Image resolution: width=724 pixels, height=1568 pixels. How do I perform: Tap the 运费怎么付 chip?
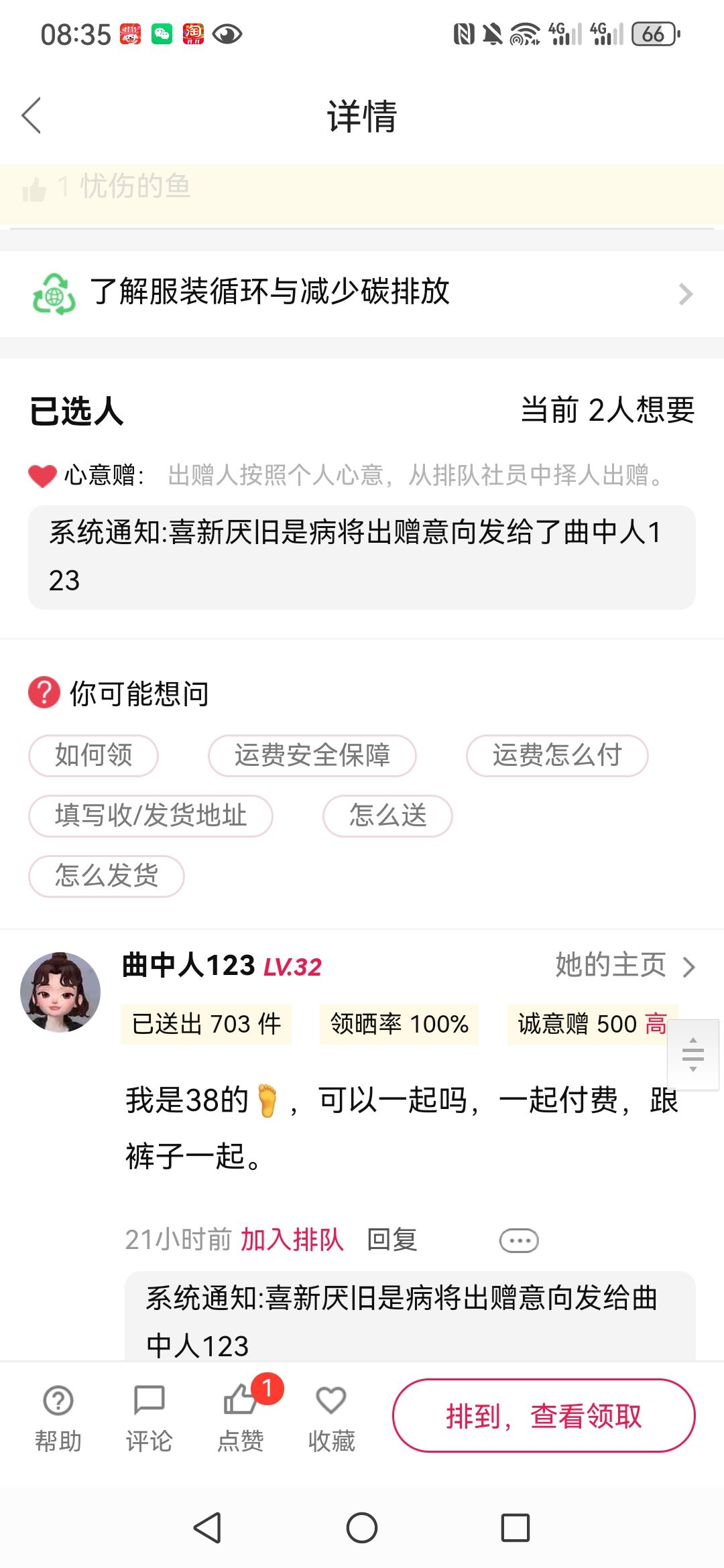(x=557, y=755)
